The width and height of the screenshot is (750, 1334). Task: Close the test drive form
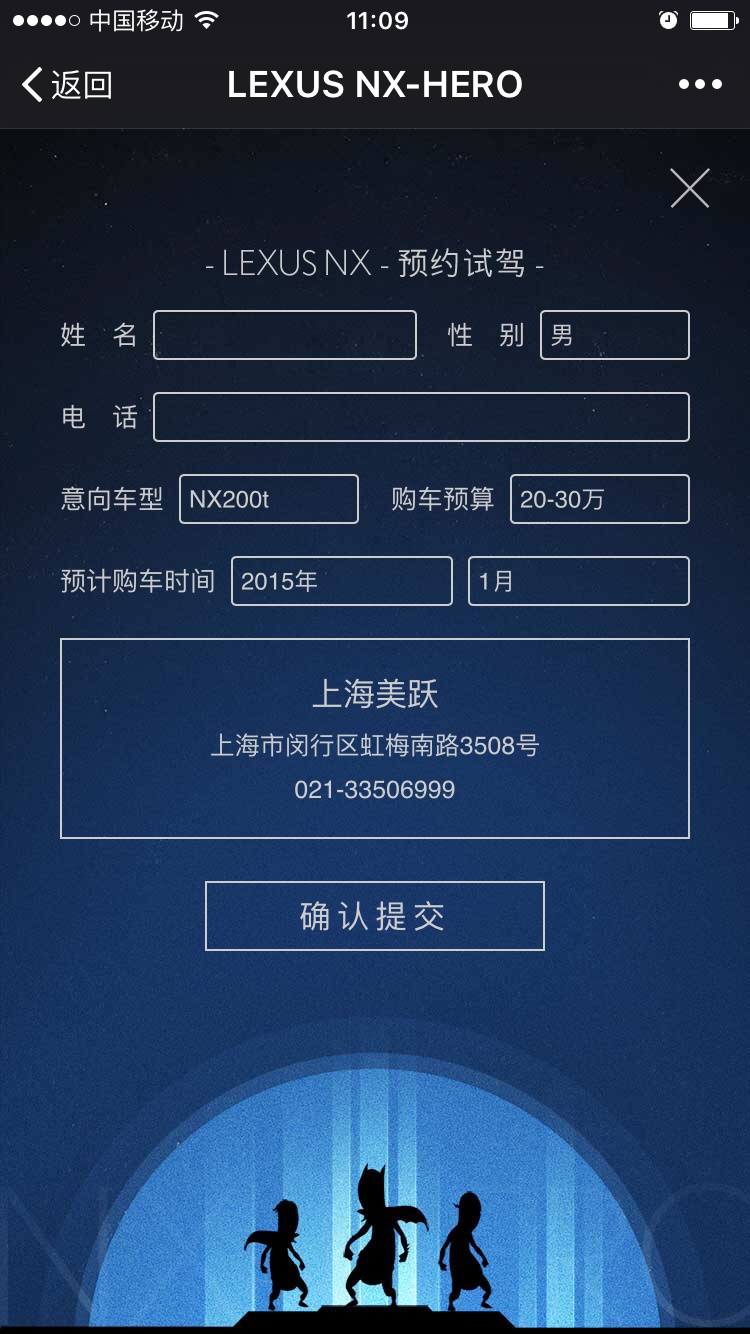690,188
